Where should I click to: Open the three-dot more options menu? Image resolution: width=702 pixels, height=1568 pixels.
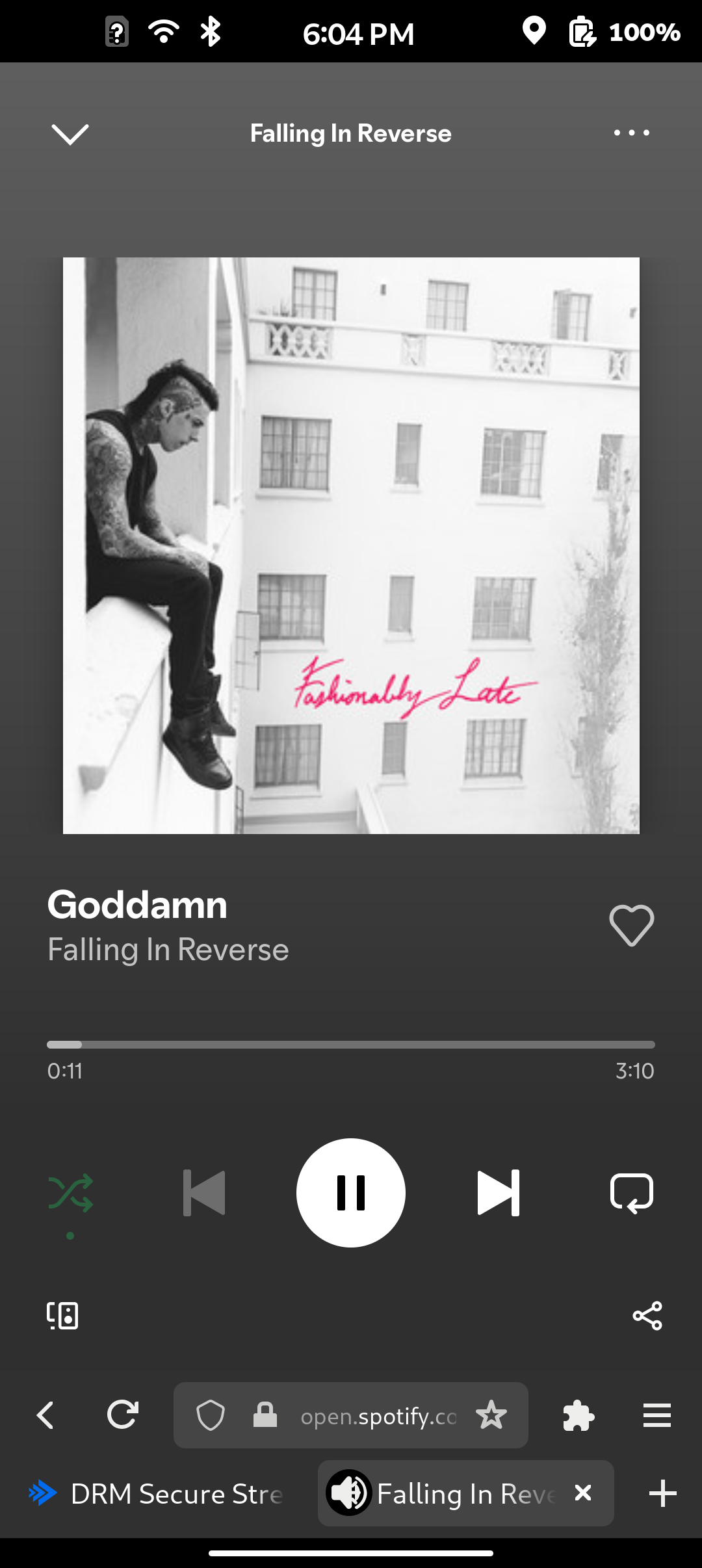pyautogui.click(x=631, y=133)
